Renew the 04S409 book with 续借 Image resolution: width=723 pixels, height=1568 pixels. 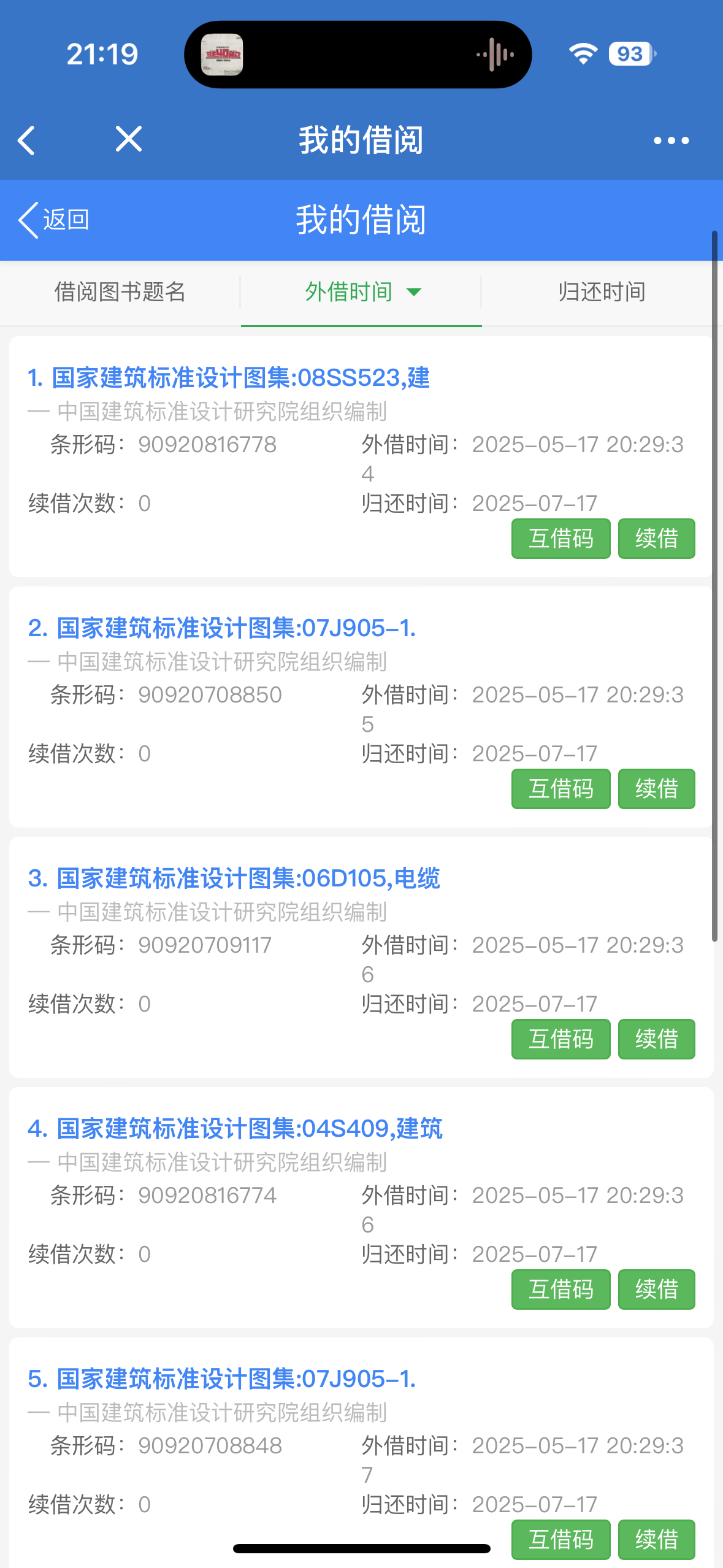tap(656, 1289)
